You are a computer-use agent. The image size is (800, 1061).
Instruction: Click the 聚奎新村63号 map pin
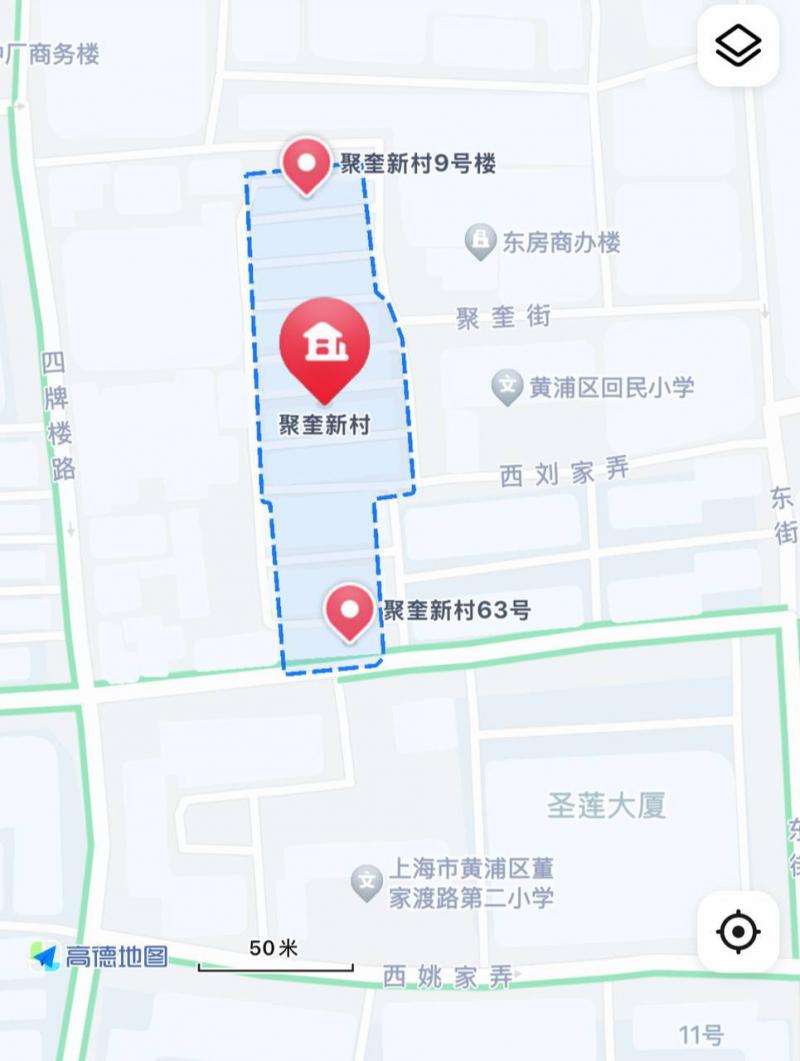pyautogui.click(x=351, y=610)
